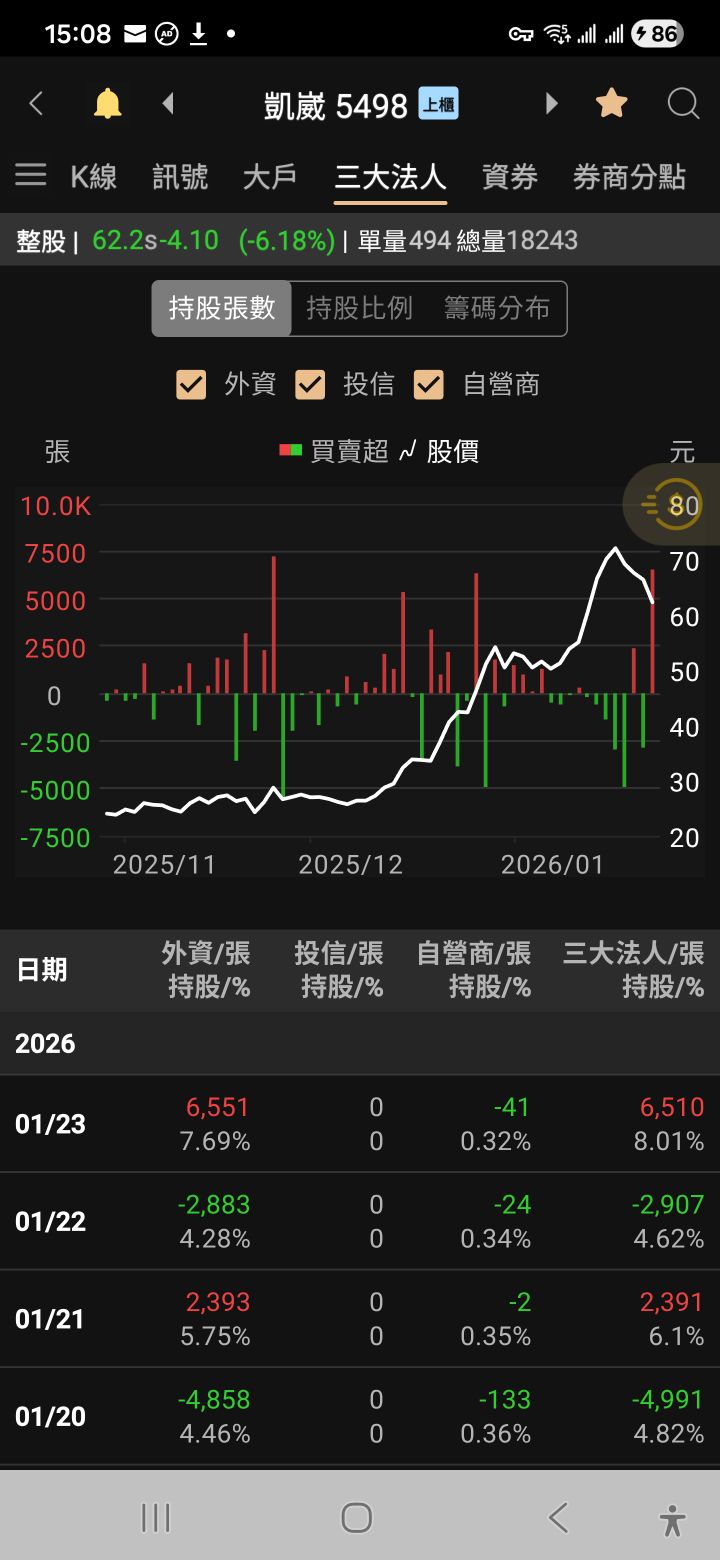The image size is (720, 1560).
Task: Toggle off the 自營商 checkbox
Action: point(428,384)
